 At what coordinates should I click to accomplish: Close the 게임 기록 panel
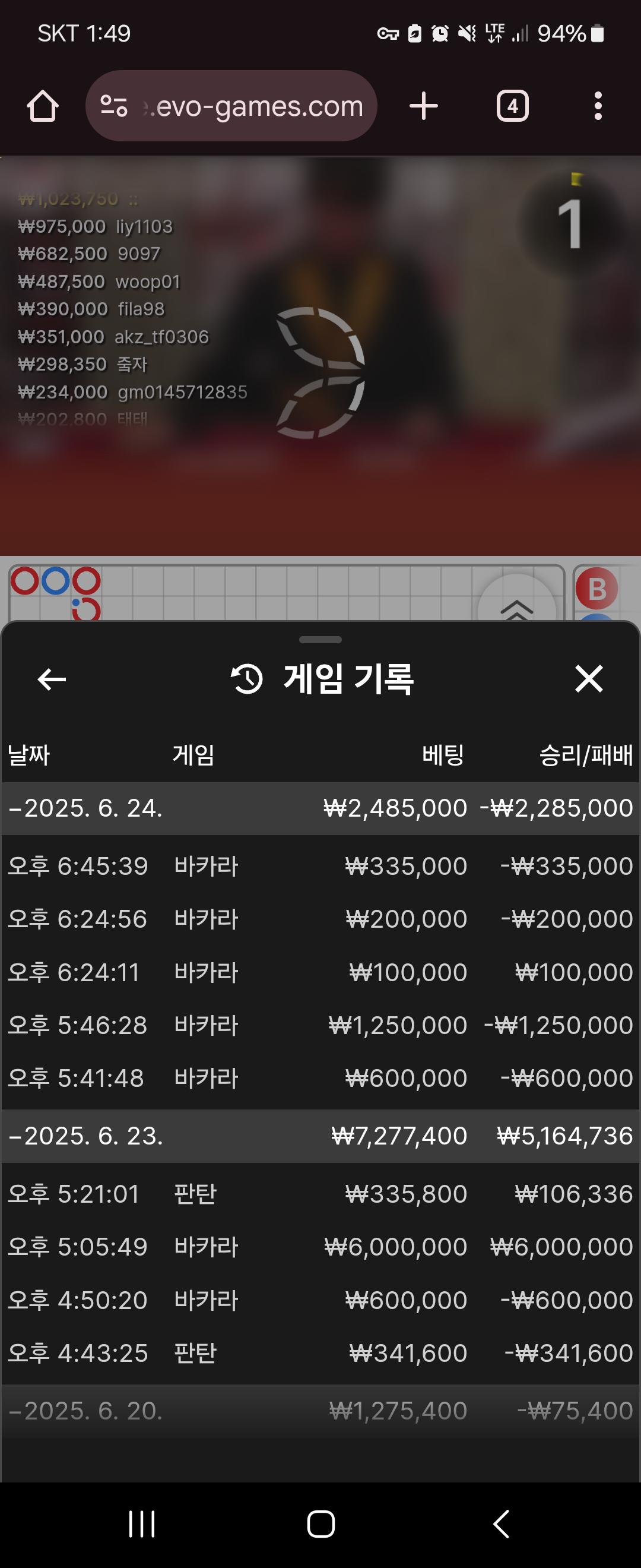coord(588,679)
